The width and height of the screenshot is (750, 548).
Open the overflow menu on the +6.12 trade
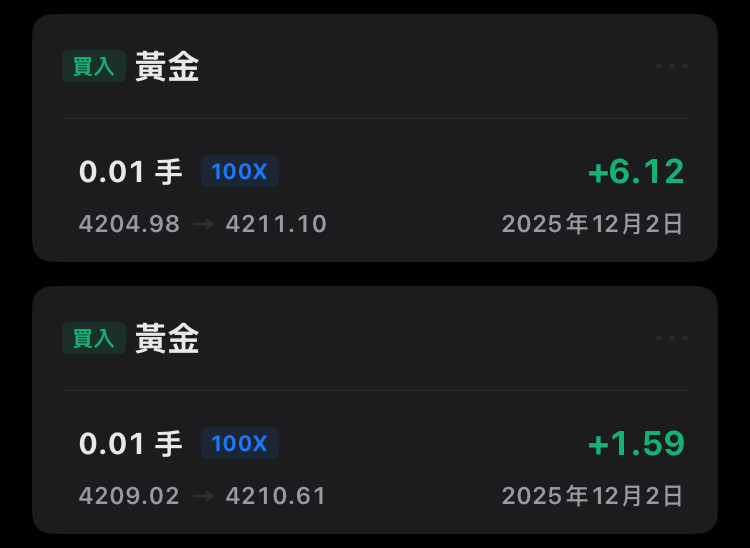[x=671, y=66]
